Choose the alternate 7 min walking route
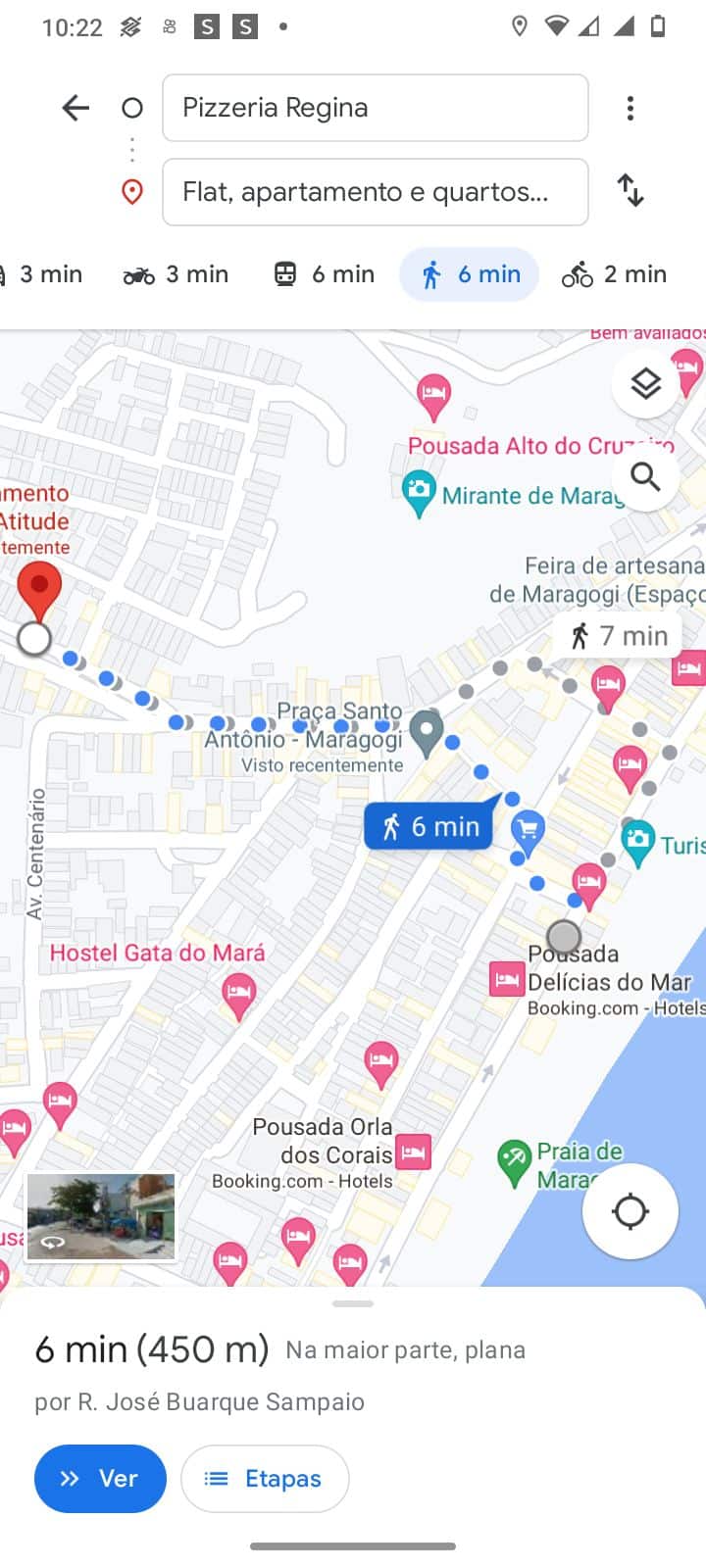The image size is (706, 1568). [x=619, y=636]
